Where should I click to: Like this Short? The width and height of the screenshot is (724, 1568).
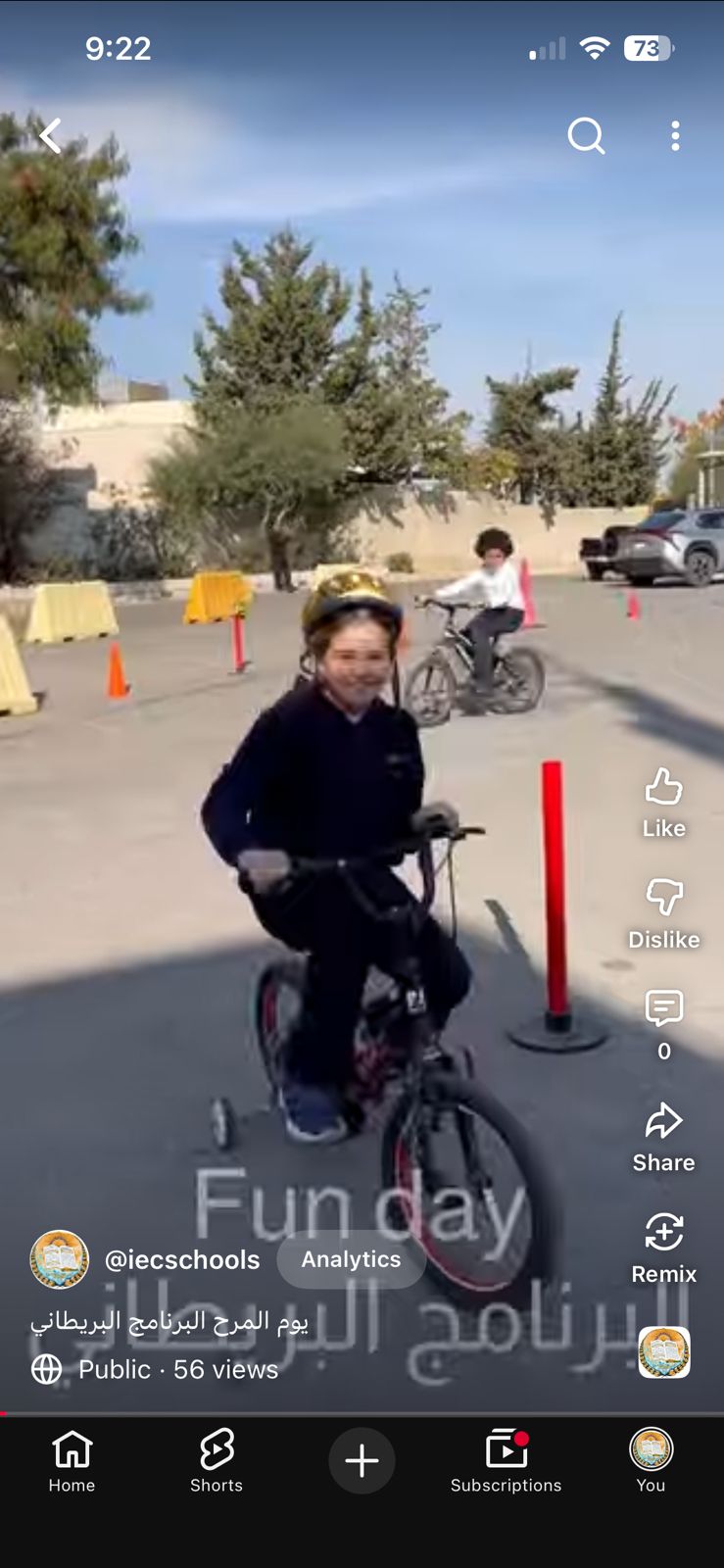point(663,802)
